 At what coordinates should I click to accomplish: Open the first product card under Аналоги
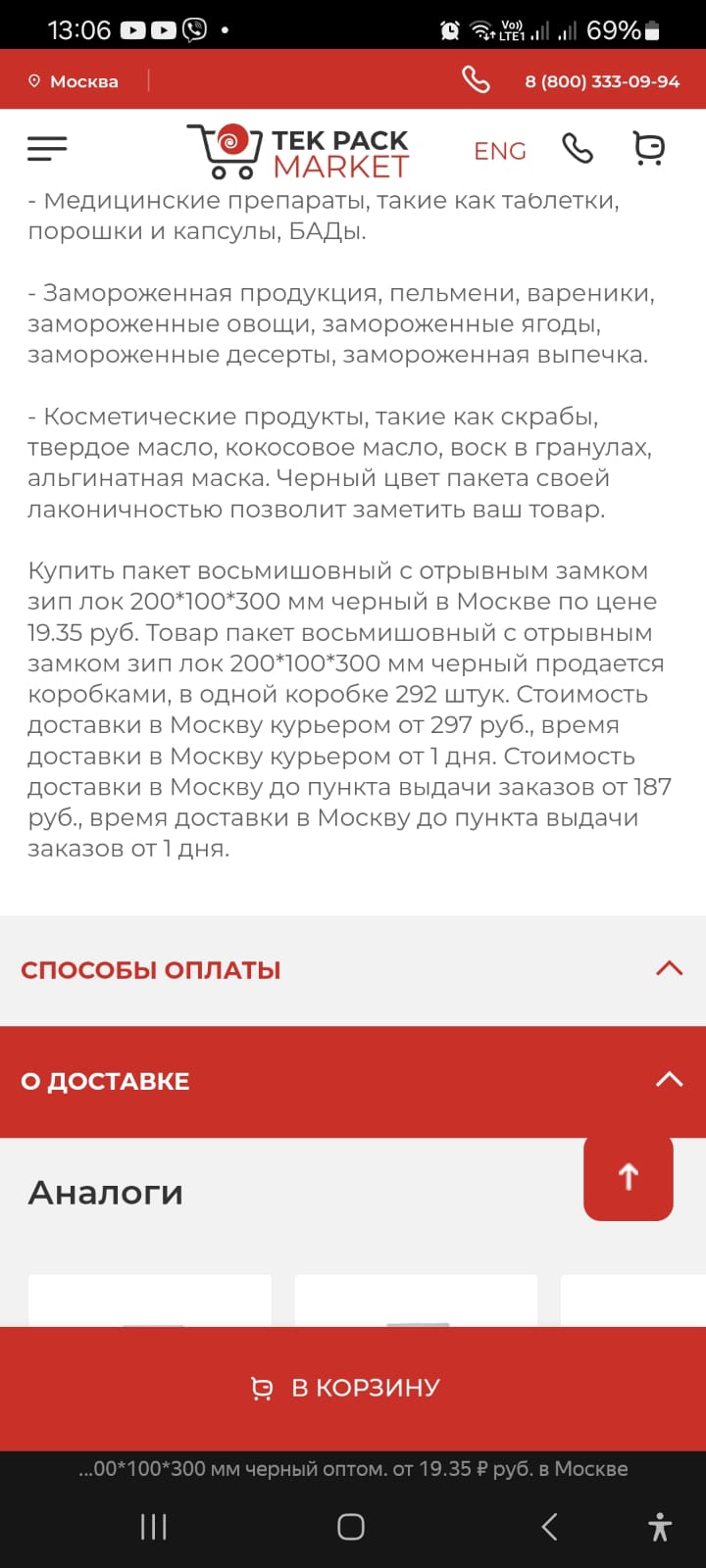click(x=150, y=1300)
